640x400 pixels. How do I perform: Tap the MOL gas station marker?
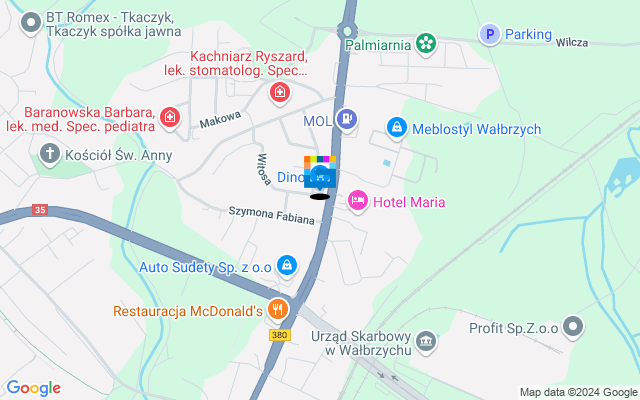click(346, 119)
